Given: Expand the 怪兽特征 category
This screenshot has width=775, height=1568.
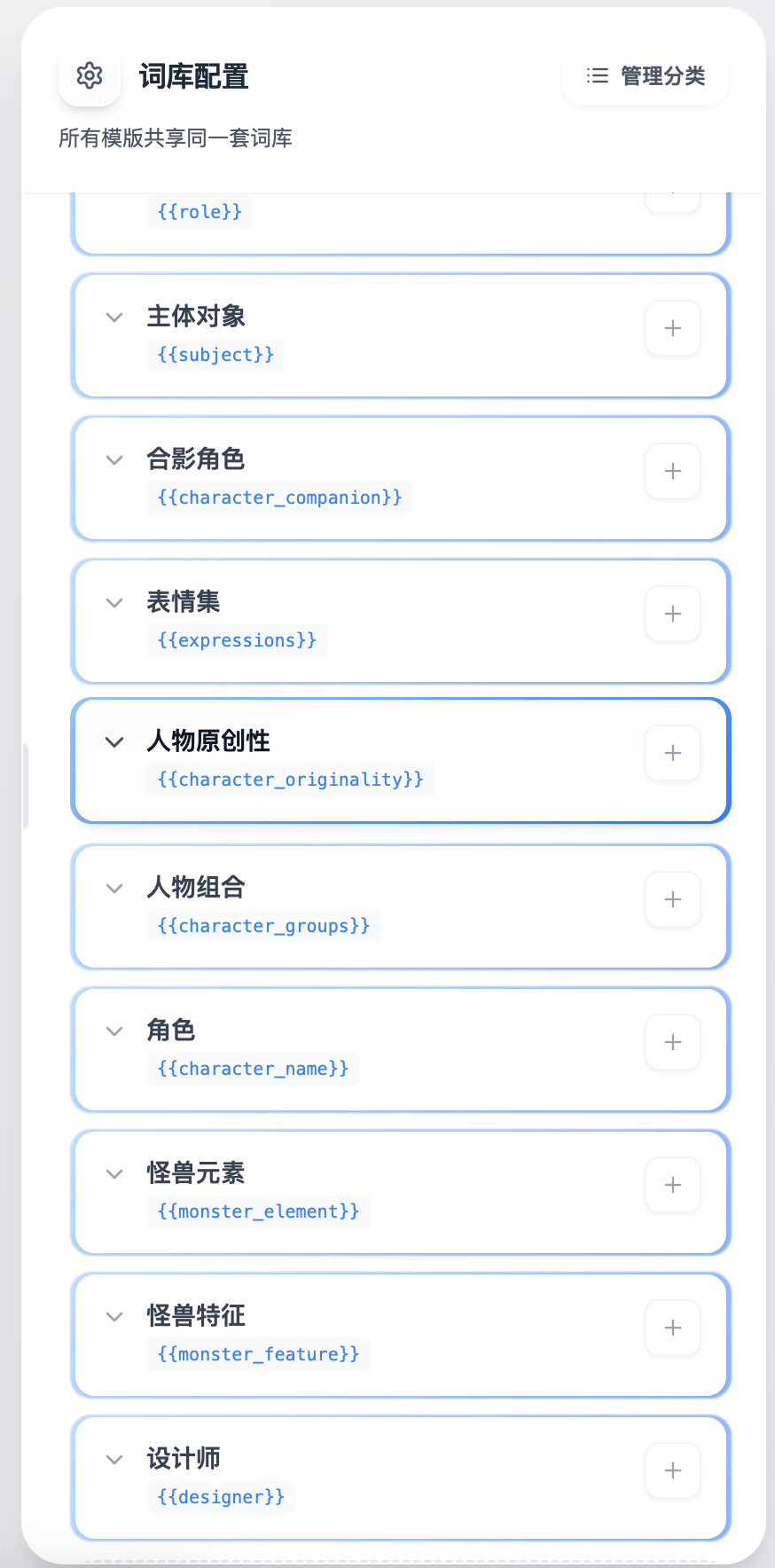Looking at the screenshot, I should tap(114, 1317).
